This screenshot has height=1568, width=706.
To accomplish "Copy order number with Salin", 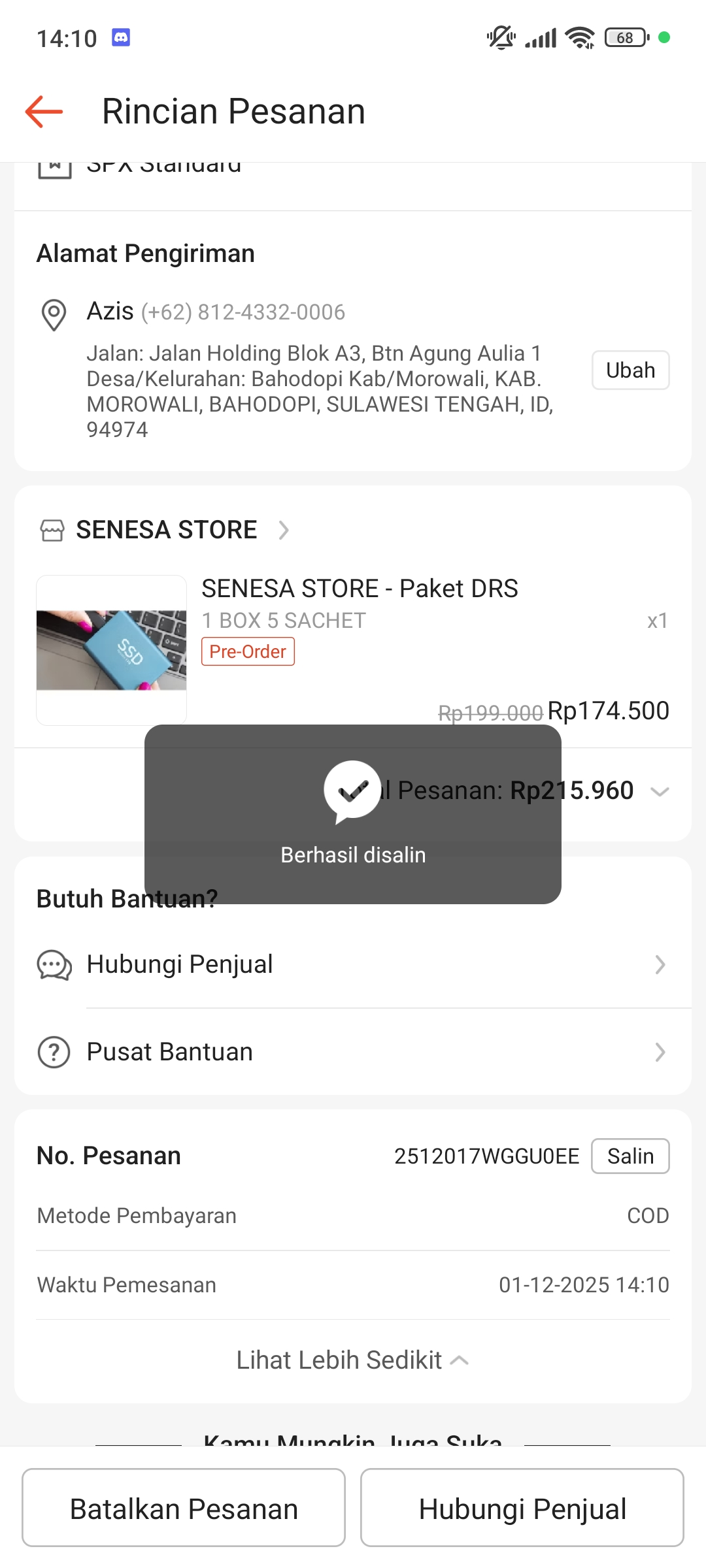I will (630, 1156).
